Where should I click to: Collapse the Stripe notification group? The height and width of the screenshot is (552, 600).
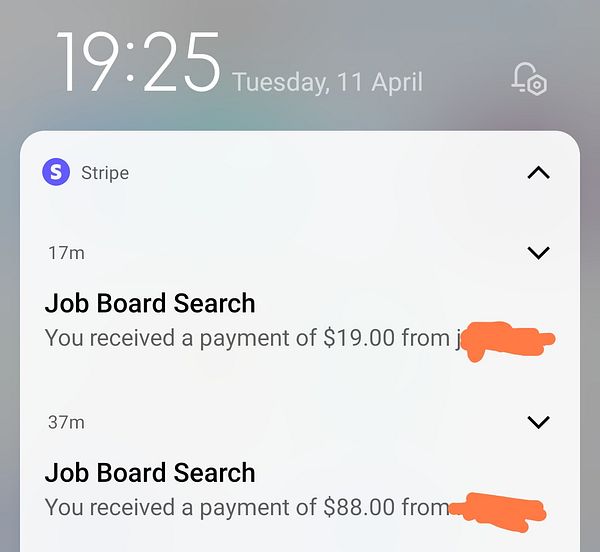(x=538, y=173)
